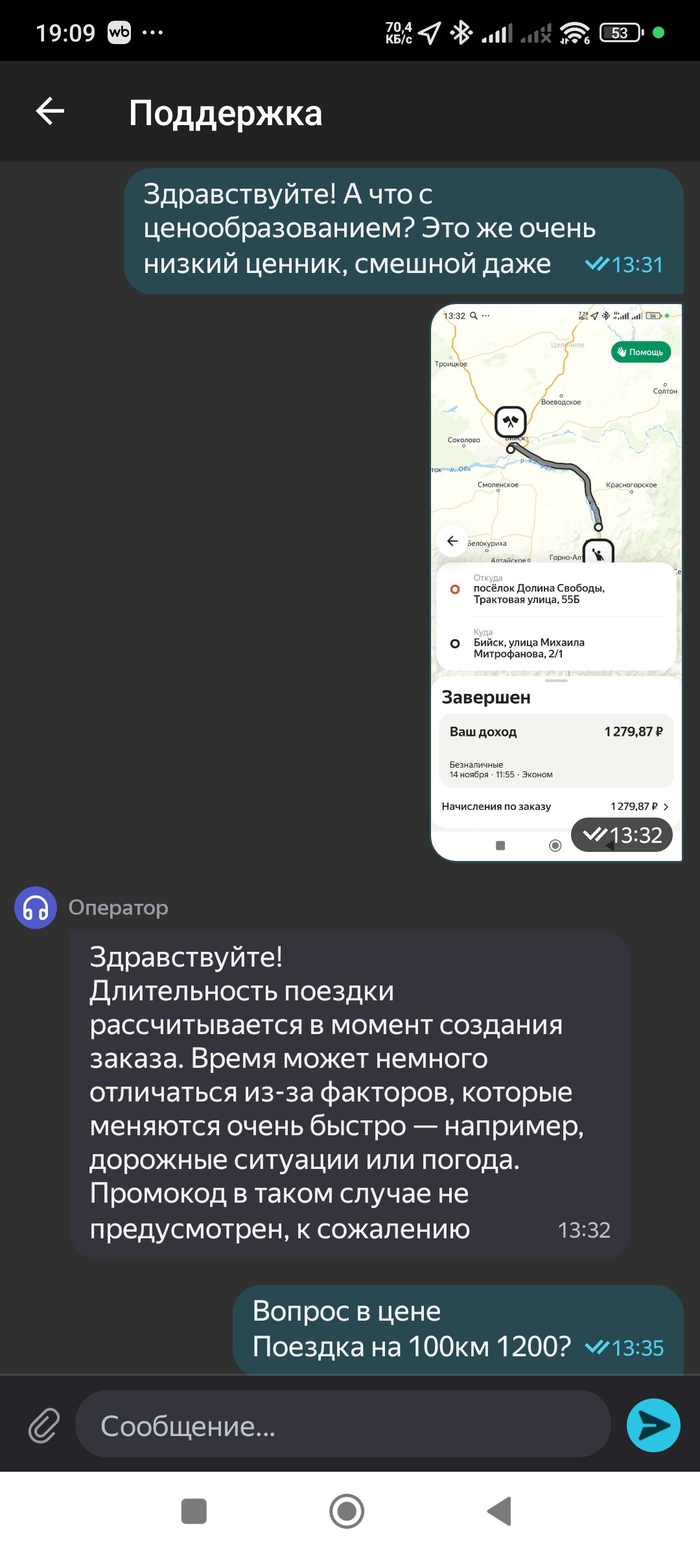Focus the Сообщение text field

tap(340, 1425)
